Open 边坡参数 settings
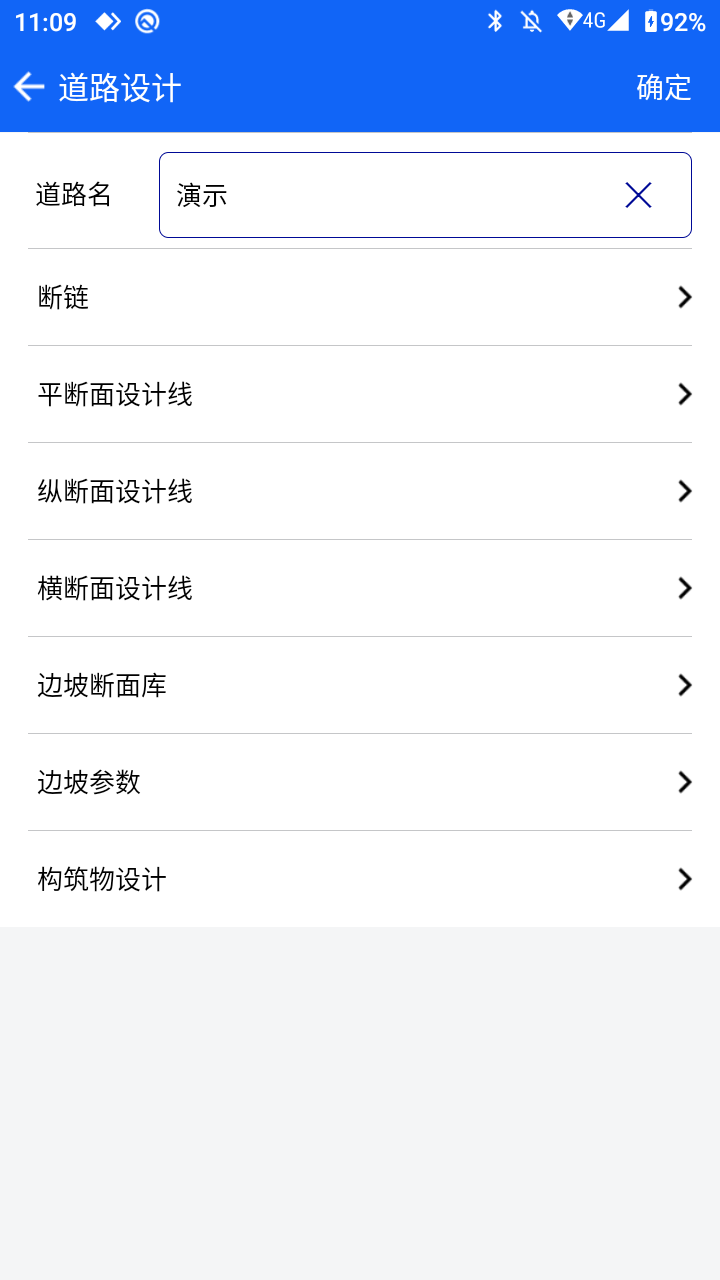Viewport: 720px width, 1280px height. [x=360, y=782]
